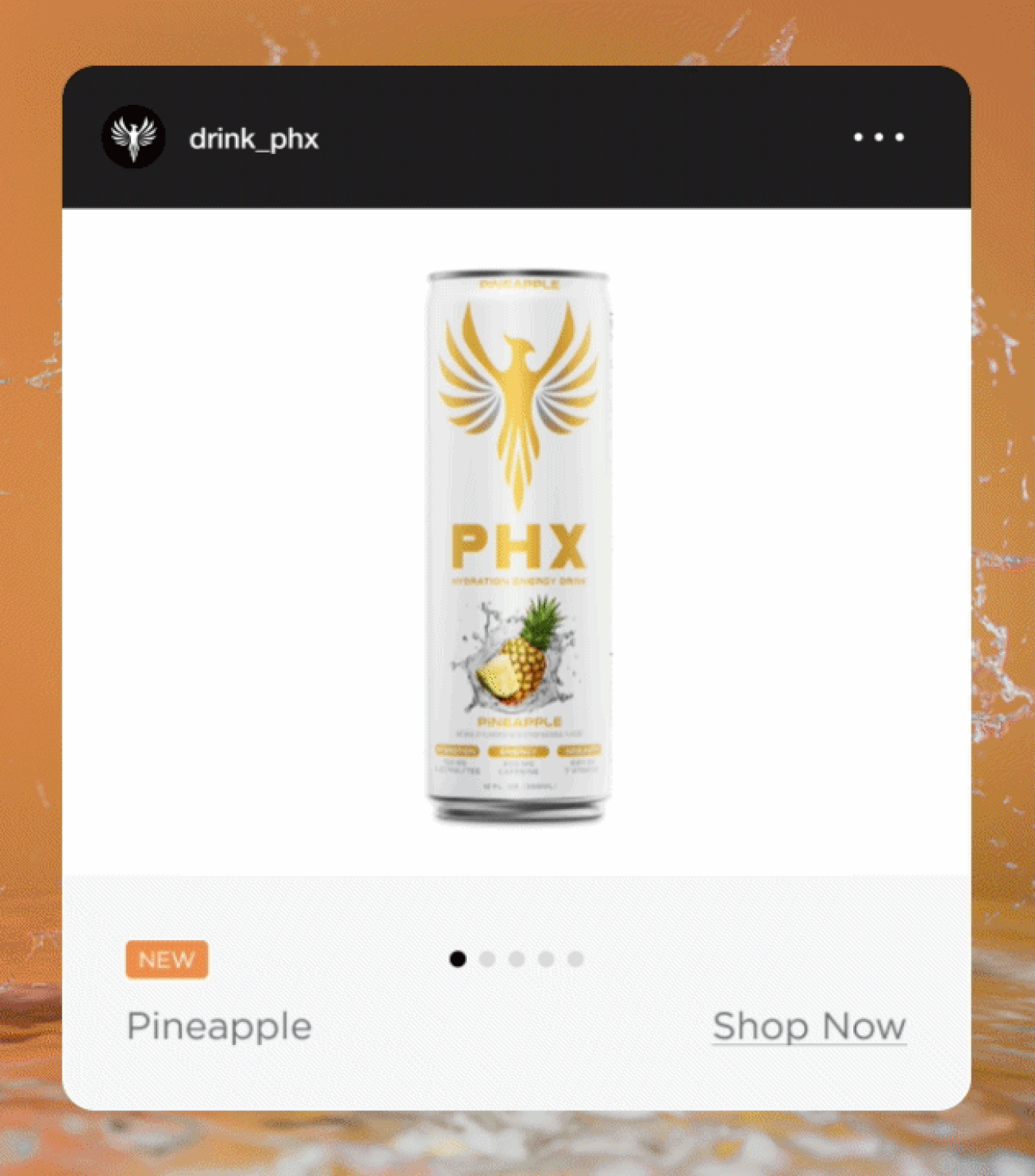
Task: Advance to the third carousel slide
Action: [516, 959]
